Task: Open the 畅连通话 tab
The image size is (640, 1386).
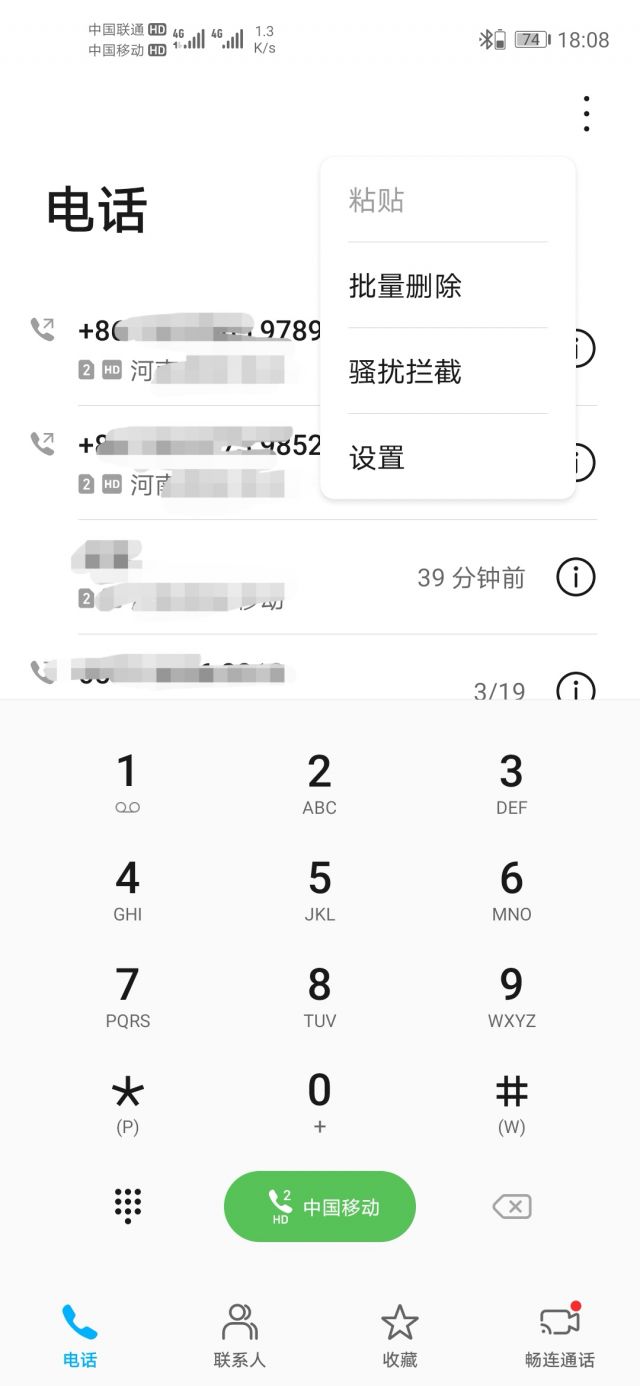Action: [x=560, y=1335]
